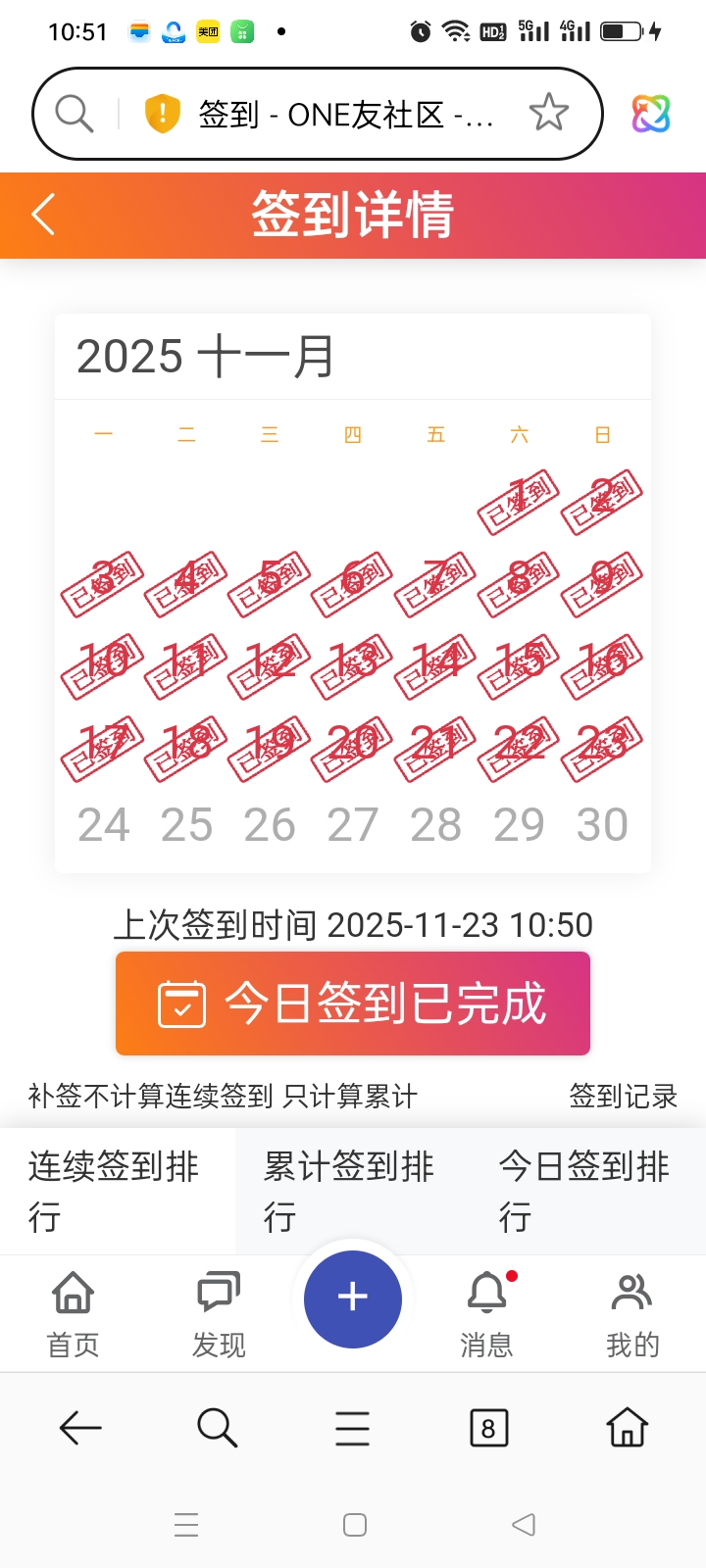Open the 发现 tab
The width and height of the screenshot is (706, 1568).
point(219,1314)
